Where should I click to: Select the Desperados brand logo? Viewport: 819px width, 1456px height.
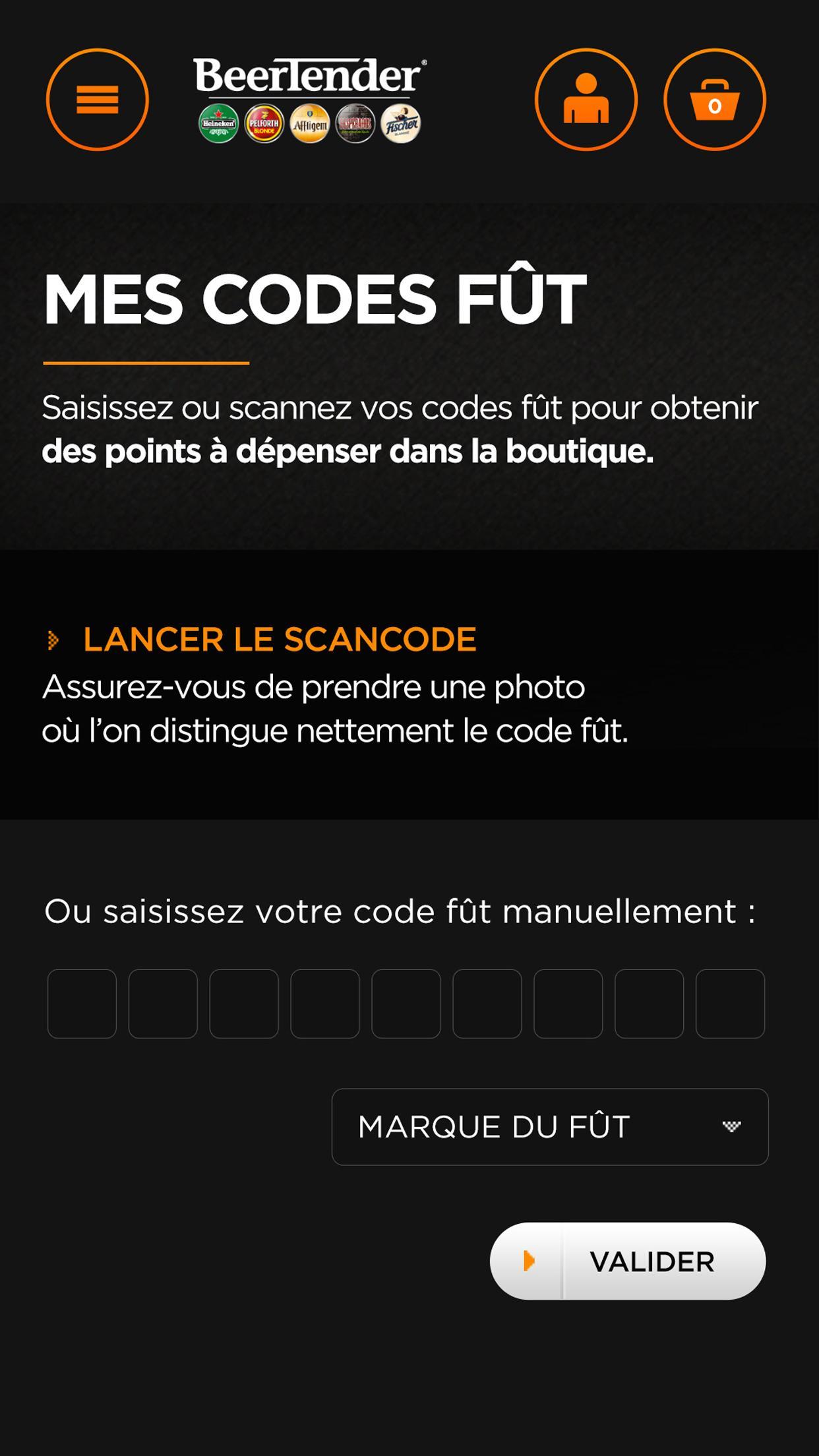click(355, 123)
